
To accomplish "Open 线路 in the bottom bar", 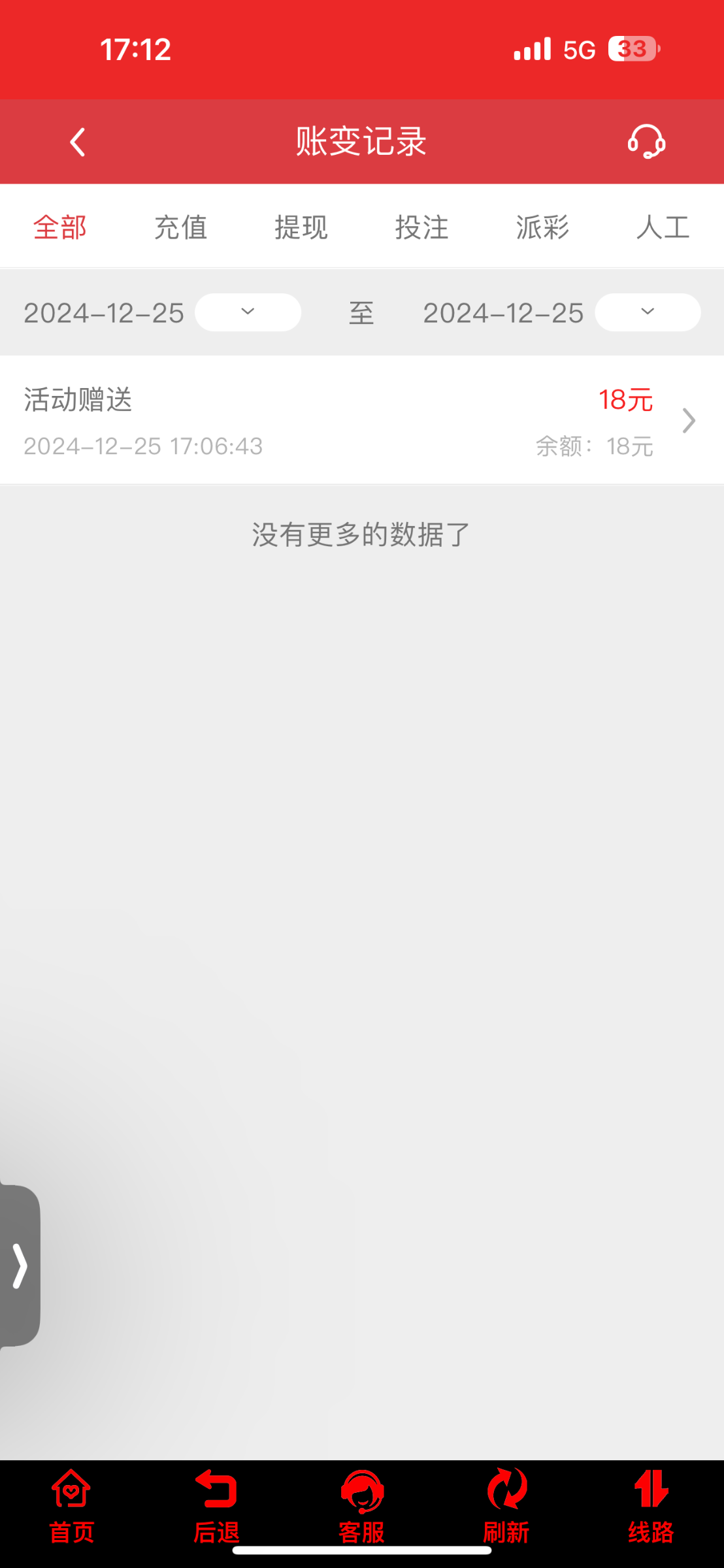I will [x=651, y=1507].
